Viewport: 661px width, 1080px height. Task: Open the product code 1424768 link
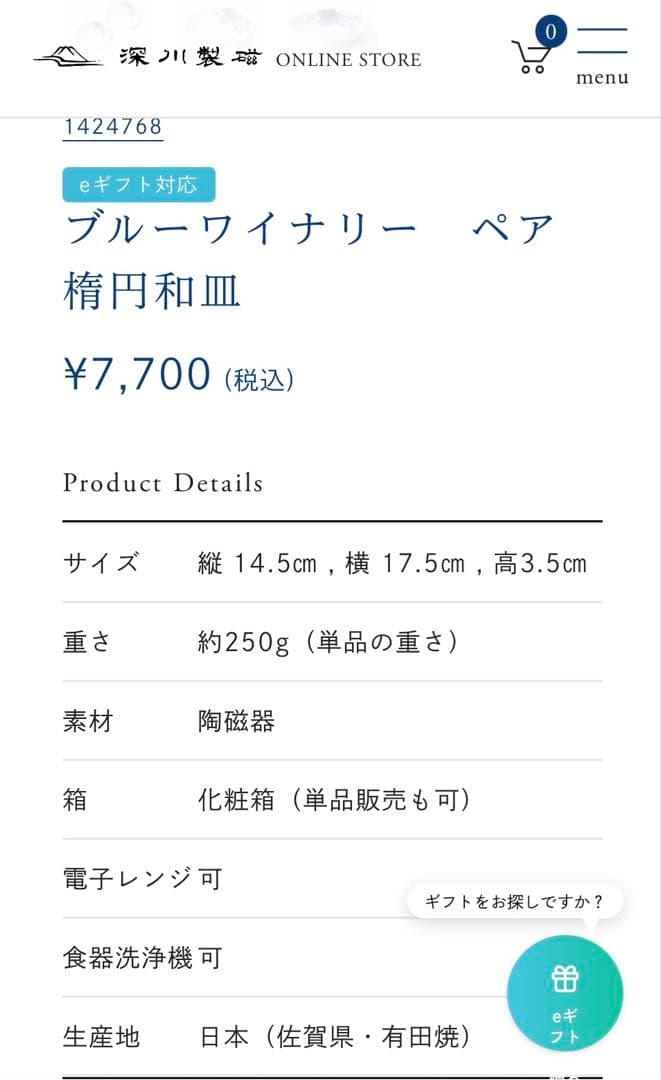click(113, 127)
